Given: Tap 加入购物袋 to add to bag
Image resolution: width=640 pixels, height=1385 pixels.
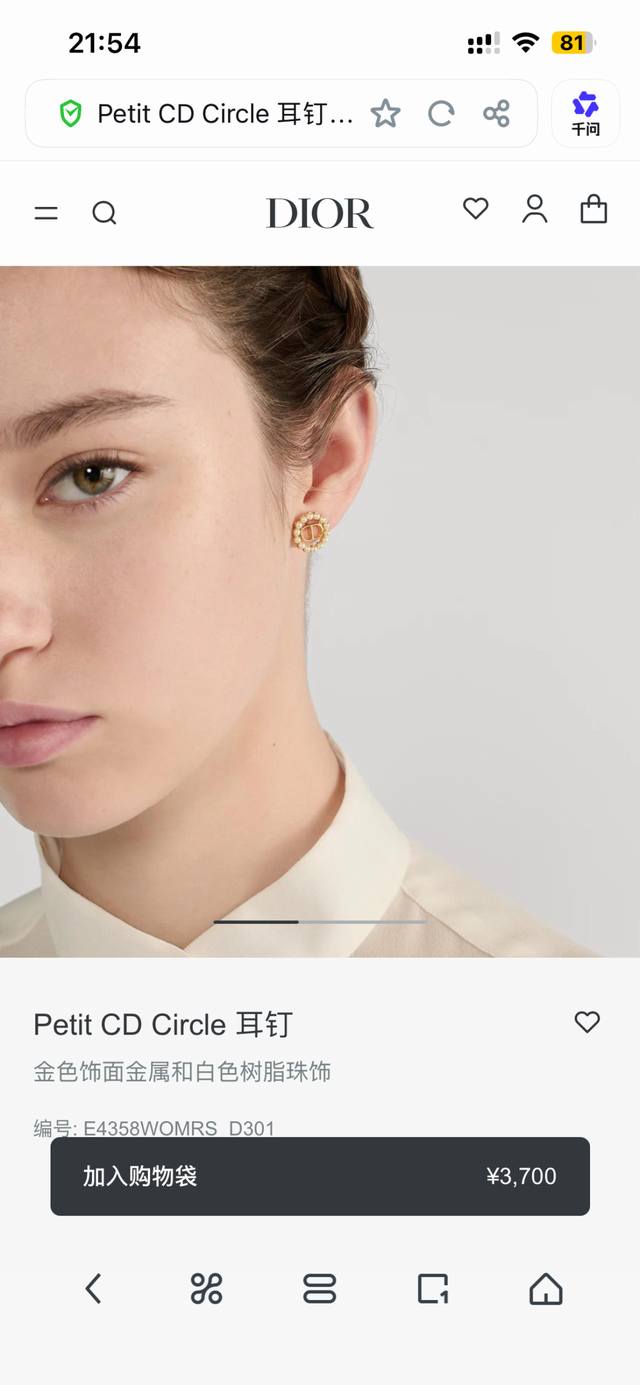Looking at the screenshot, I should pyautogui.click(x=320, y=1176).
